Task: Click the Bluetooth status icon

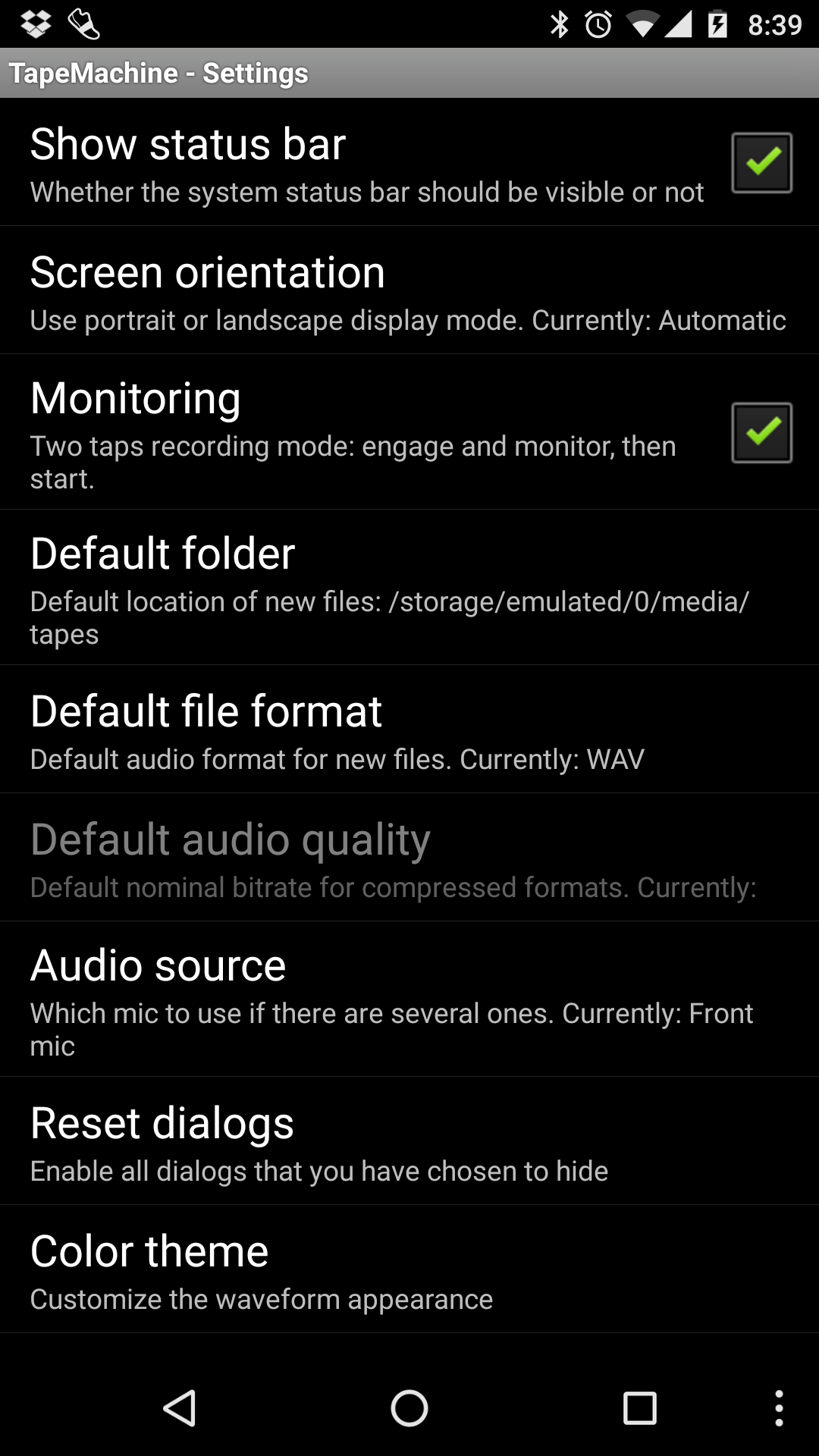Action: 560,24
